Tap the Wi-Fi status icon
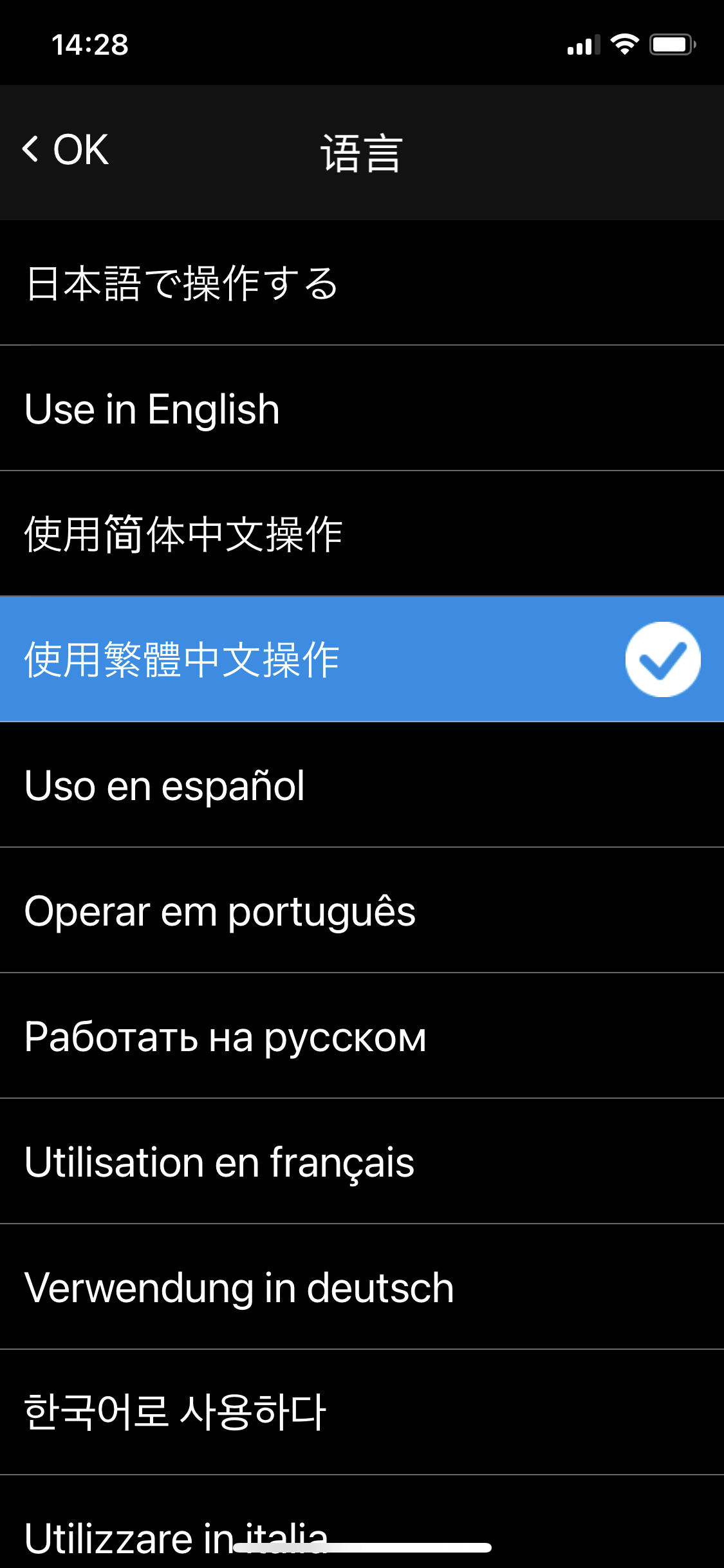Viewport: 724px width, 1568px height. click(x=624, y=42)
